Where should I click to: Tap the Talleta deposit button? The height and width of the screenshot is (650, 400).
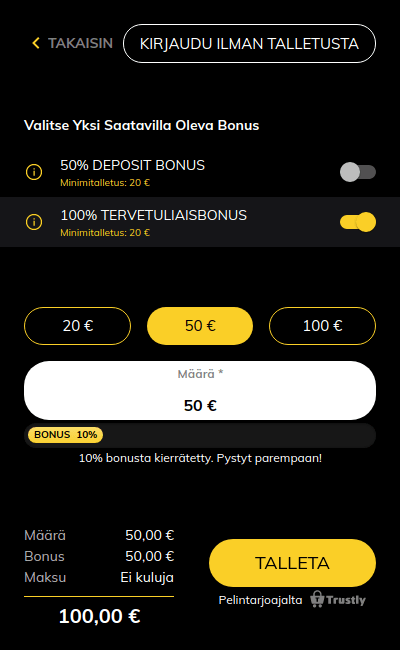pyautogui.click(x=292, y=563)
